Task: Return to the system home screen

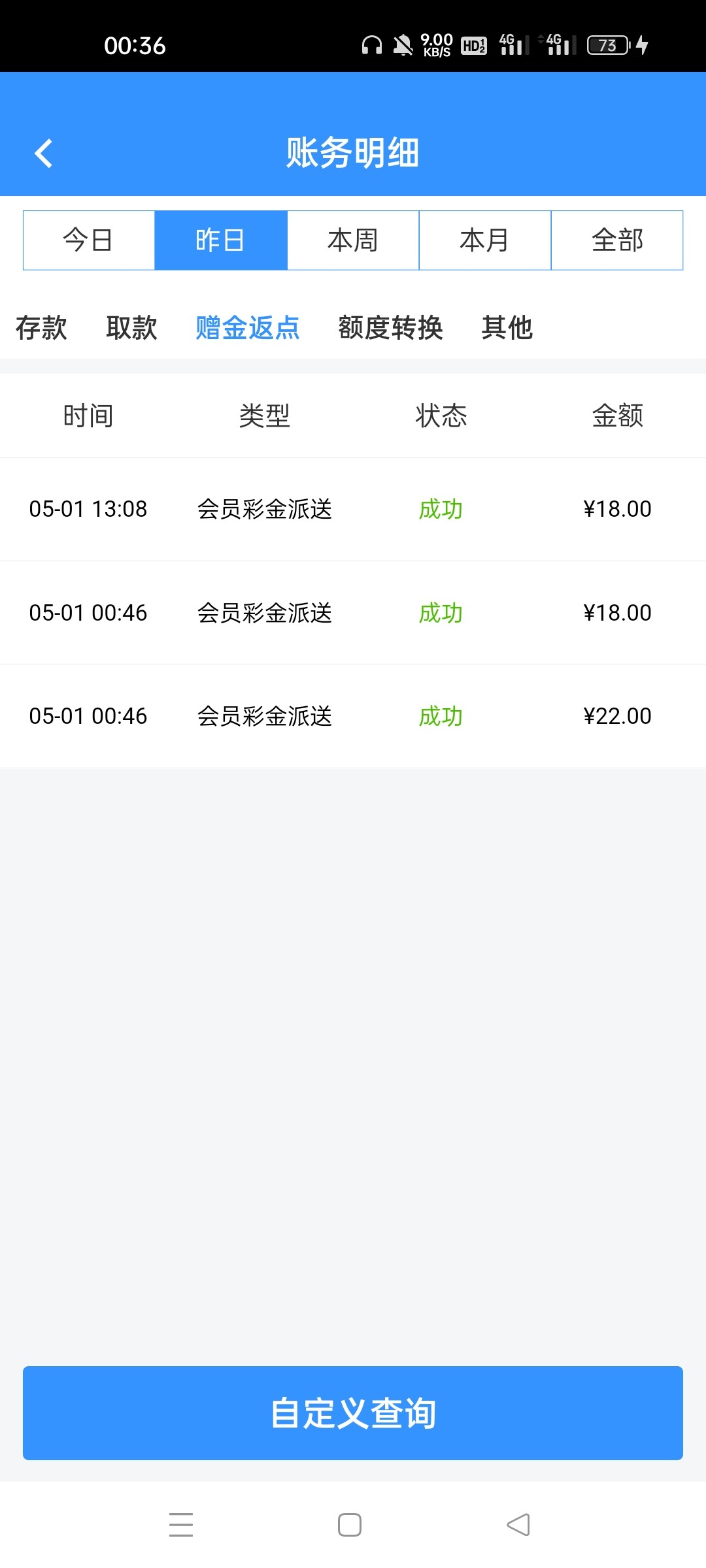Action: [x=350, y=1525]
